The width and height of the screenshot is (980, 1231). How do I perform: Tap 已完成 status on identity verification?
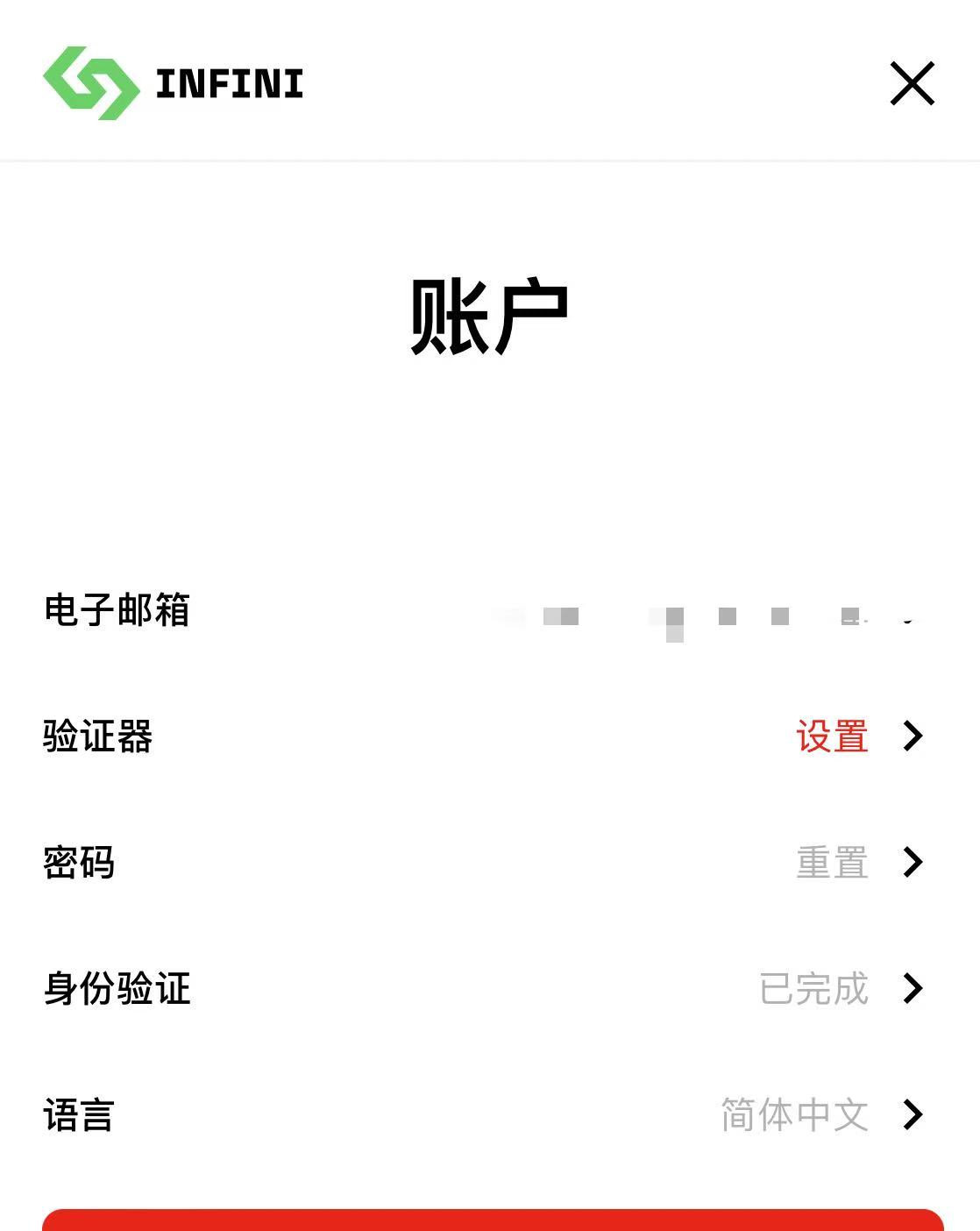click(815, 990)
